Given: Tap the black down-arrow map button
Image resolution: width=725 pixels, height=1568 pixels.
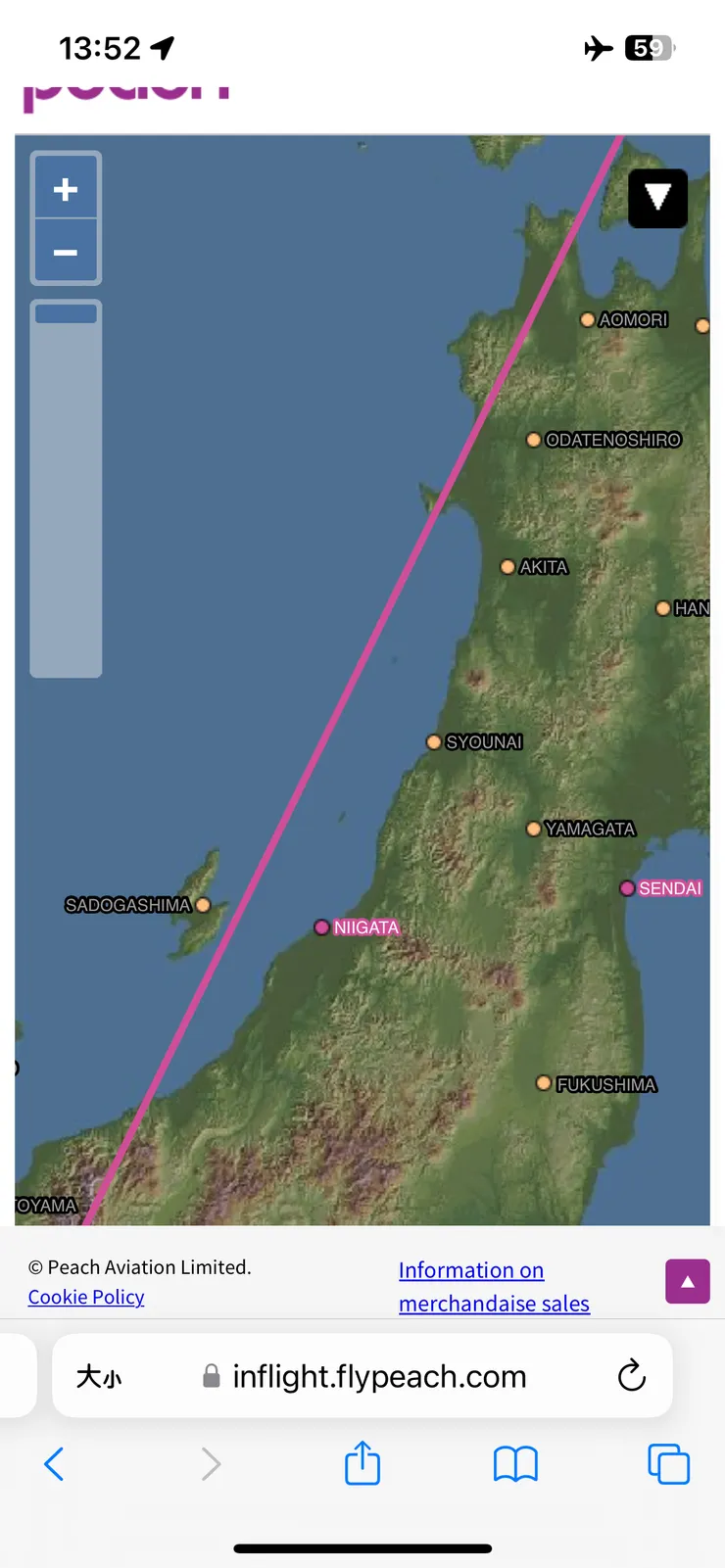Looking at the screenshot, I should 657,199.
